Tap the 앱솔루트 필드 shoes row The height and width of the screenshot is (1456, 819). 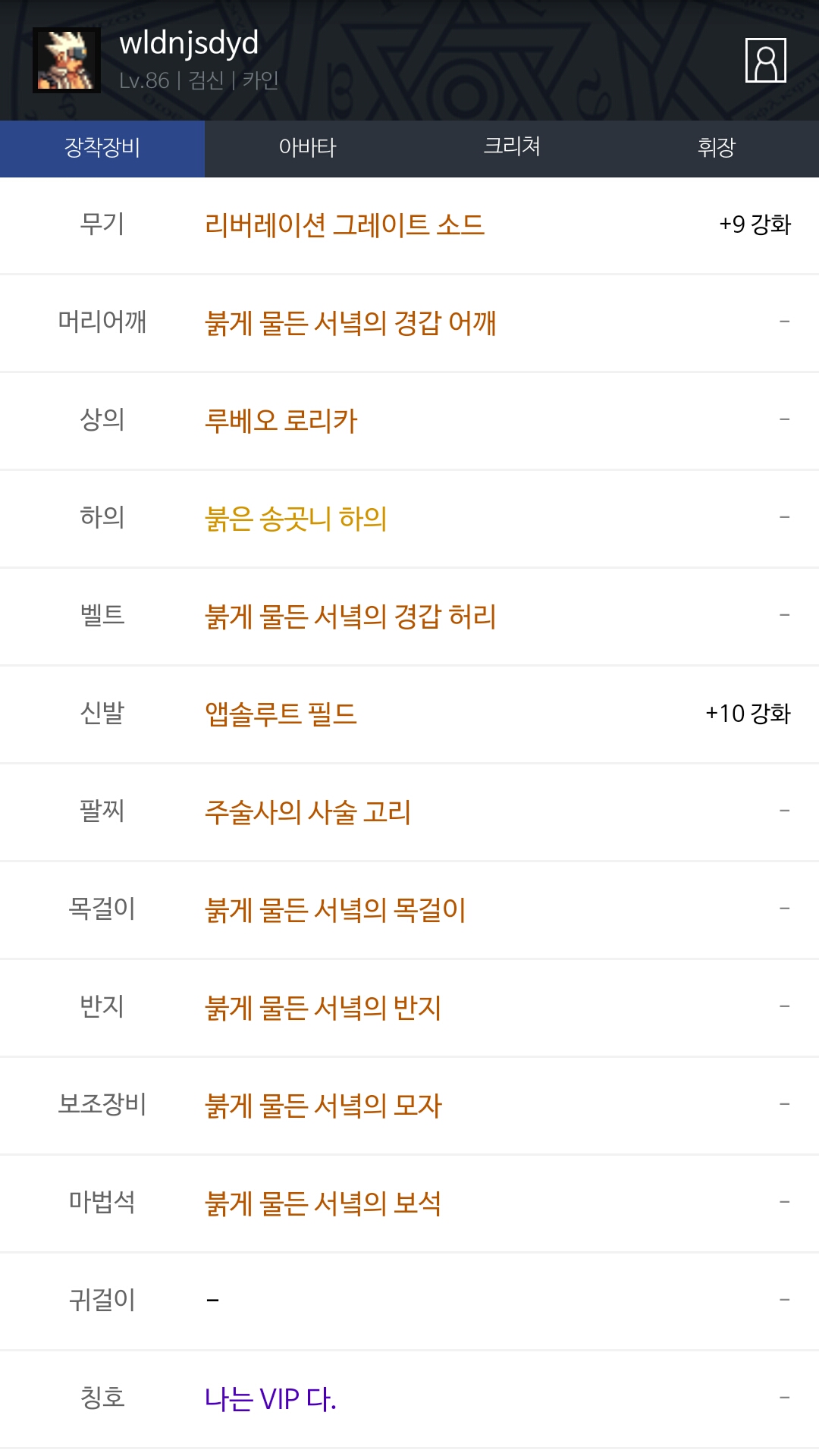(281, 714)
